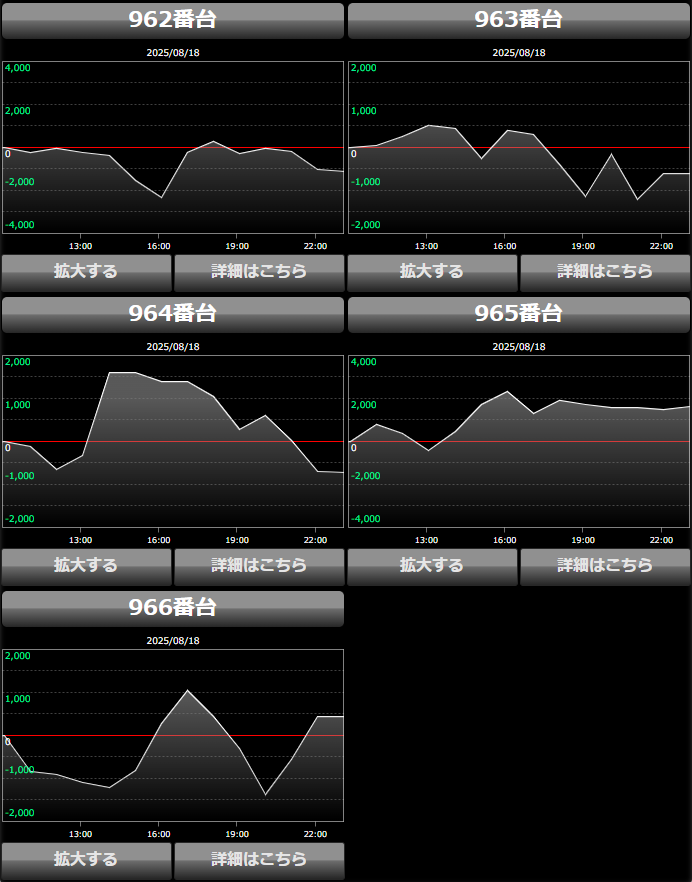Enlarge the graph for machine 965
The width and height of the screenshot is (692, 882).
pyautogui.click(x=432, y=565)
